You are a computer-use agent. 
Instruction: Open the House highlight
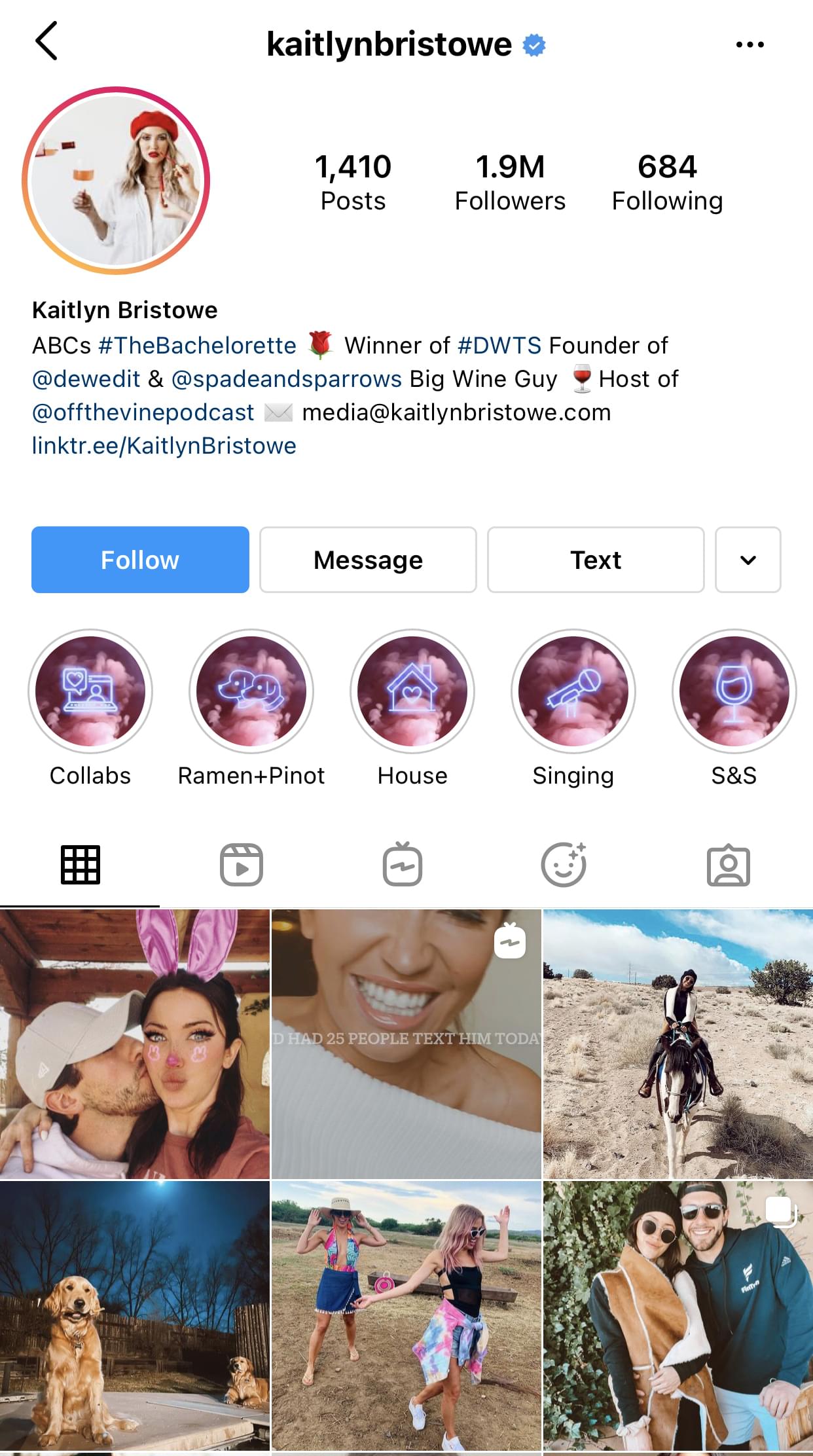point(412,691)
